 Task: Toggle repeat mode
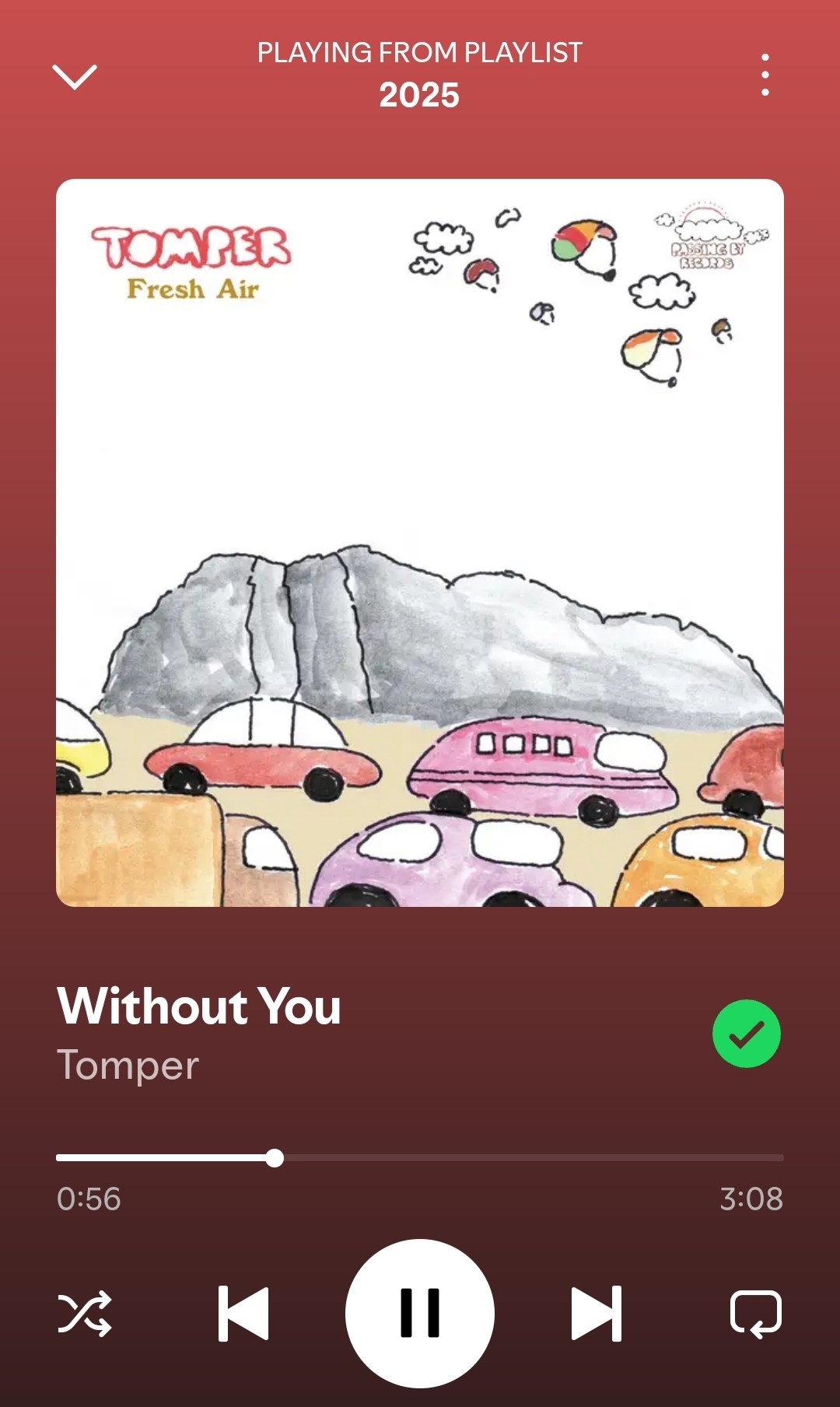click(755, 1314)
